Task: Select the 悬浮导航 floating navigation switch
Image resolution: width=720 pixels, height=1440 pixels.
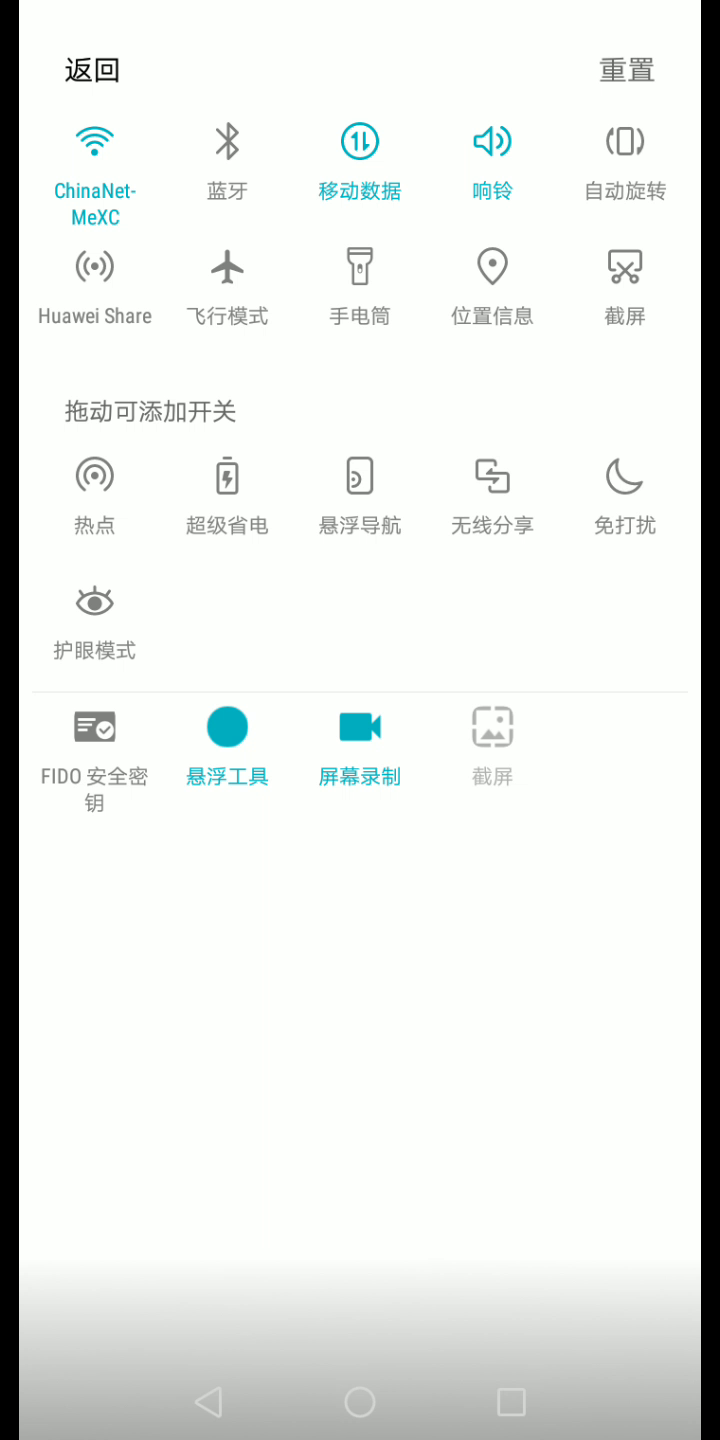Action: [x=360, y=476]
